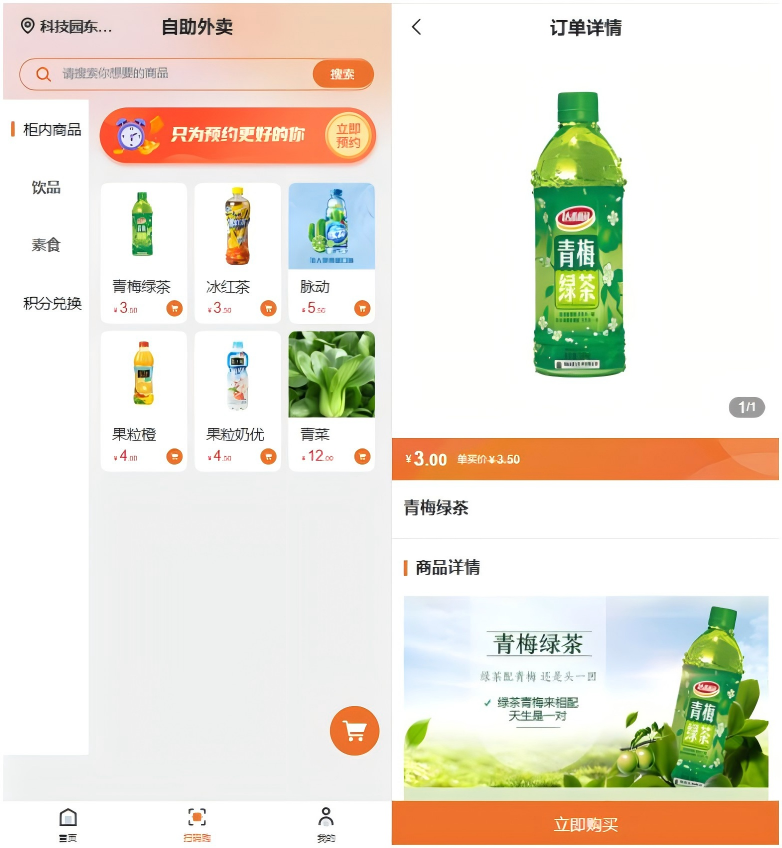Open the 果粒橙 product card
This screenshot has width=782, height=848.
(x=144, y=401)
